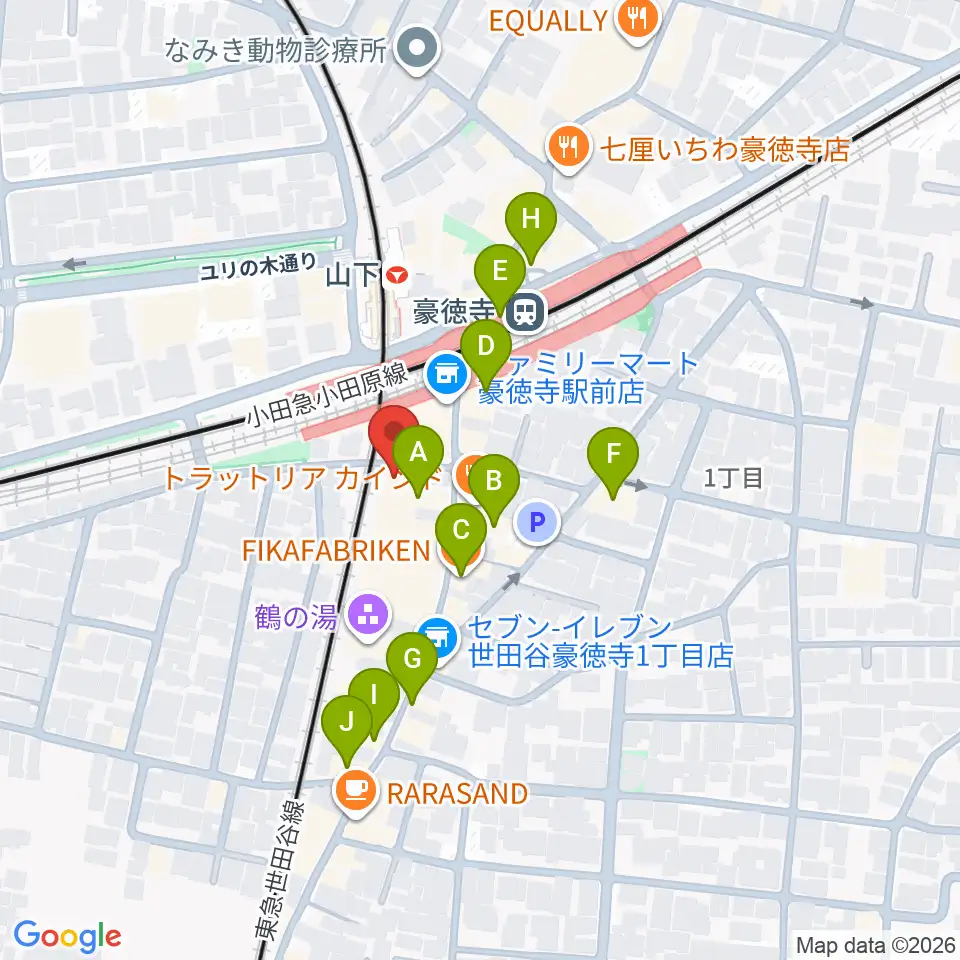Tap the 七厘いちわ豪徳寺店 restaurant pin
The width and height of the screenshot is (960, 960).
pos(569,149)
